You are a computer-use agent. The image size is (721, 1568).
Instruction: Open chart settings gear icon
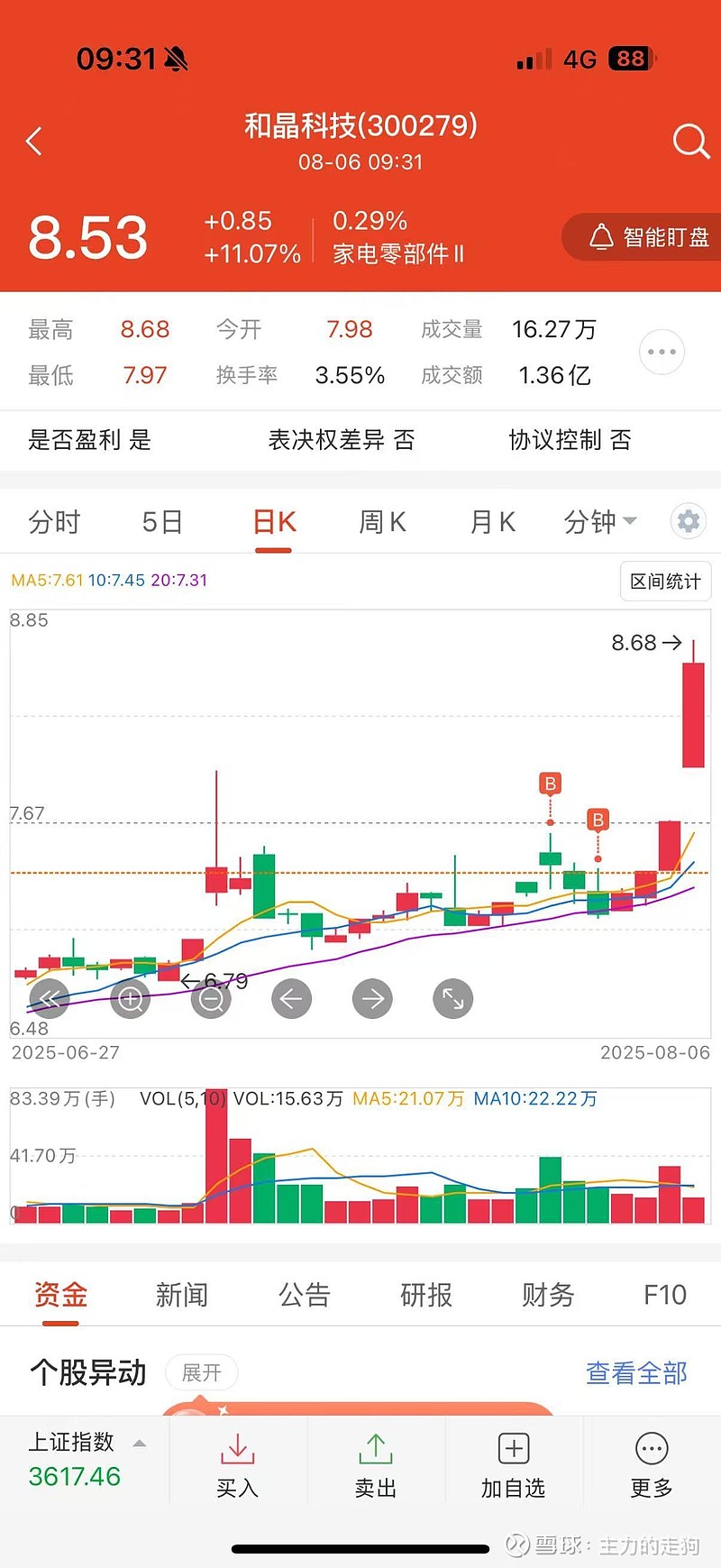[689, 521]
